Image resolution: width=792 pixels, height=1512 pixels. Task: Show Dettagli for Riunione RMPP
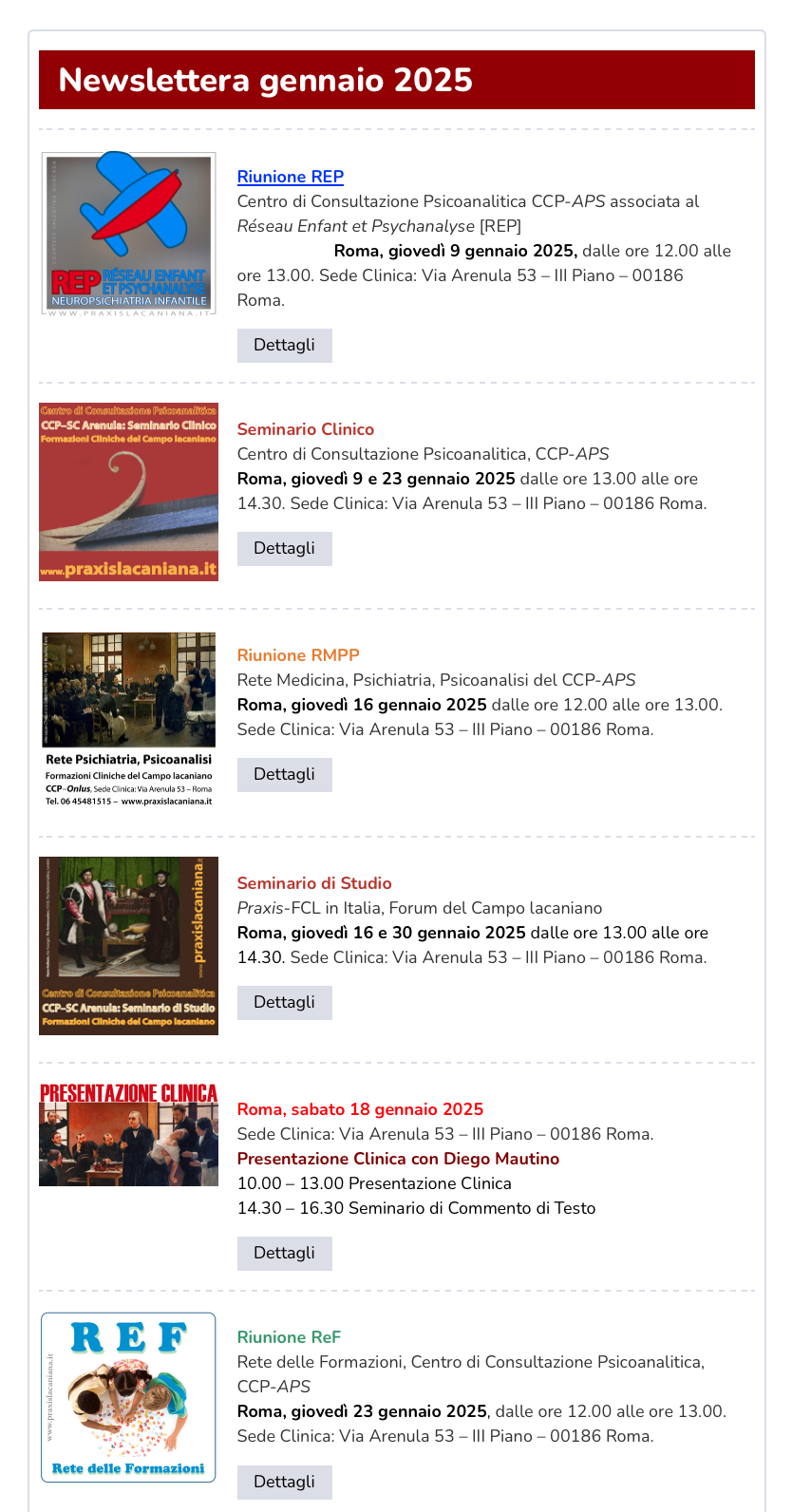[x=284, y=774]
